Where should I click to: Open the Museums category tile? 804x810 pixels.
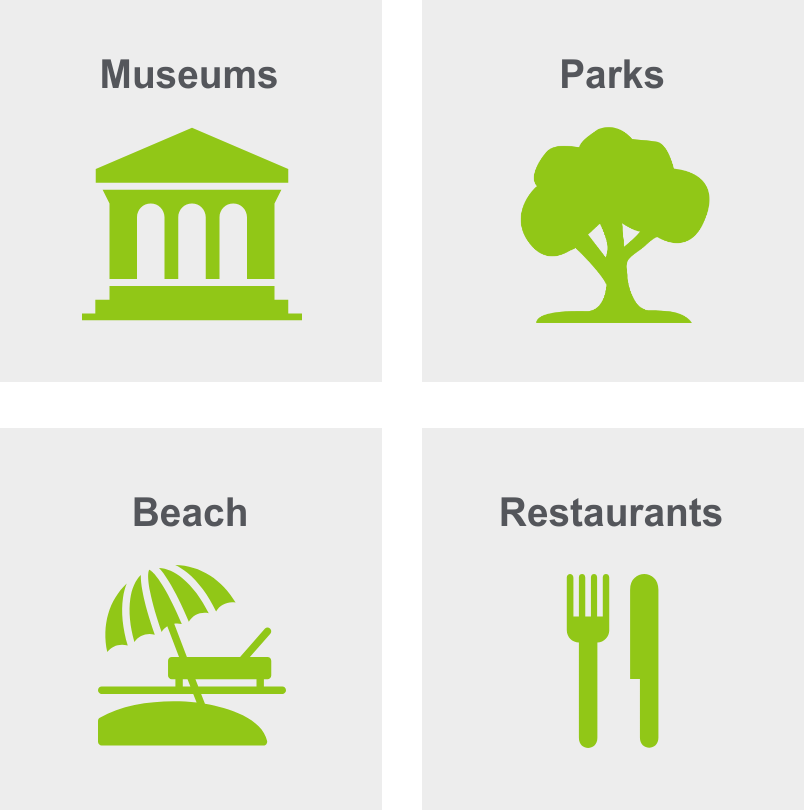(x=190, y=190)
